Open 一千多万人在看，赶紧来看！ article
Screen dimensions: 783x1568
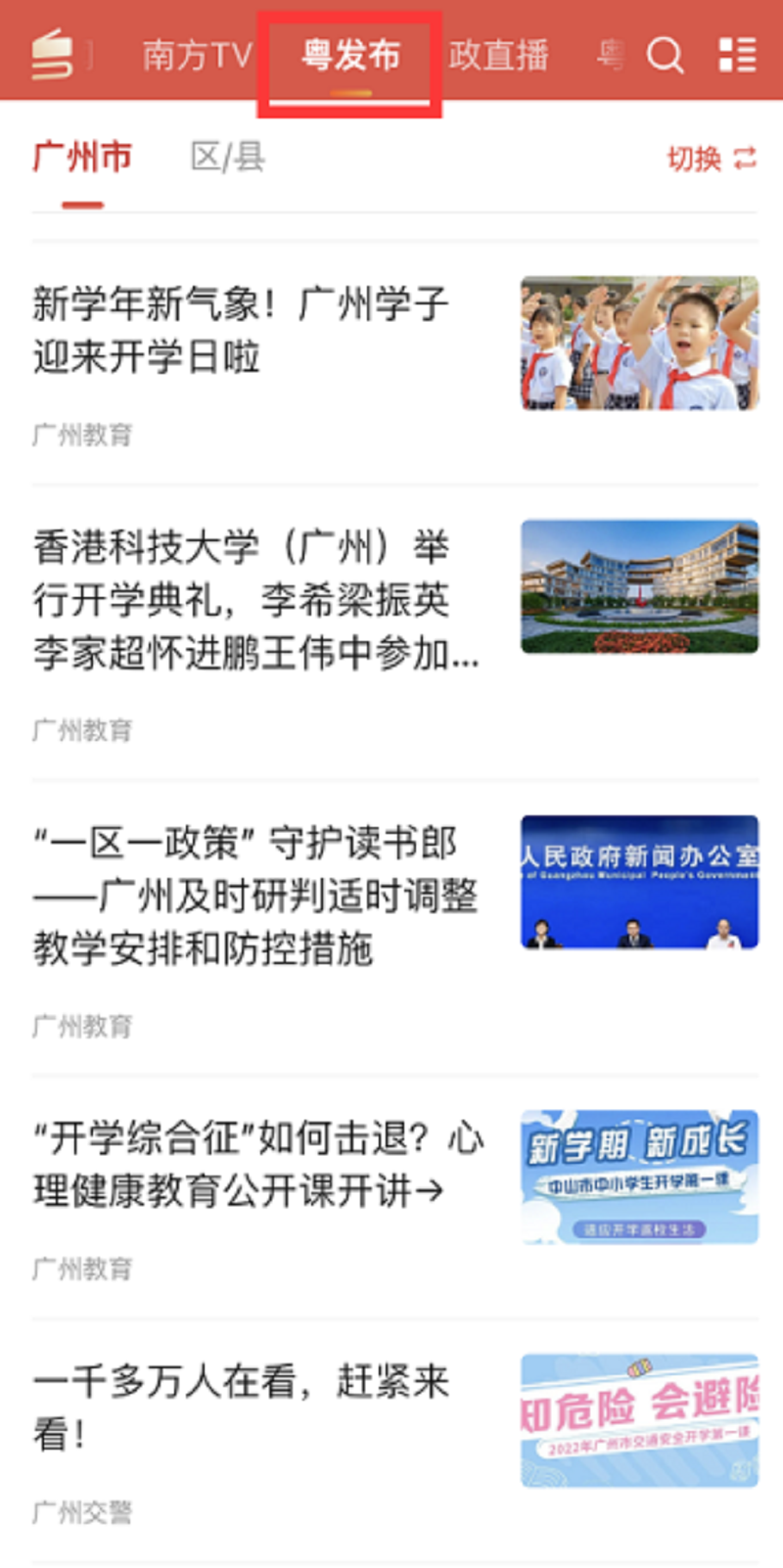coord(241,1407)
